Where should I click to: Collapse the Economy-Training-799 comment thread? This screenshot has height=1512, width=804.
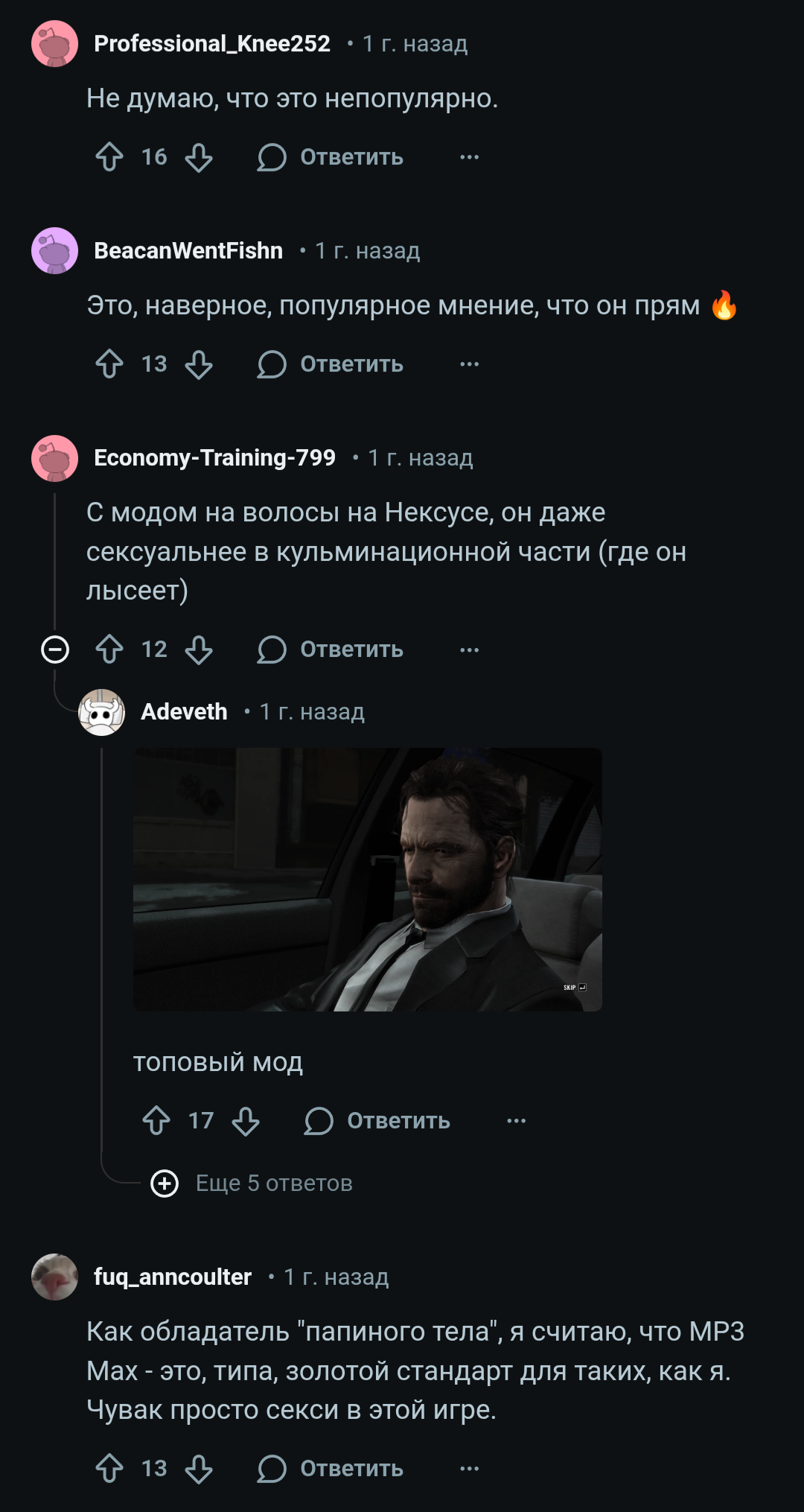pos(55,649)
